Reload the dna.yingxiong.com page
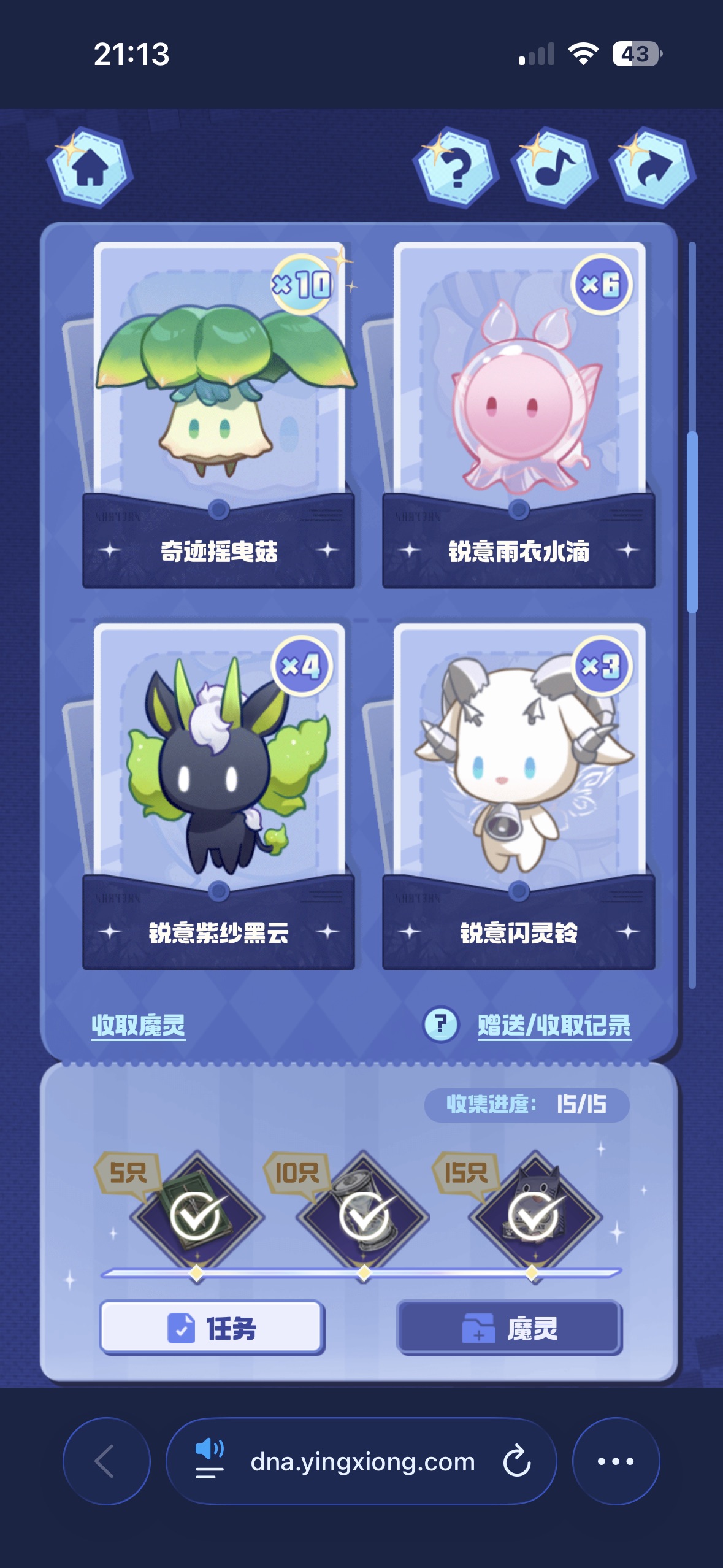The image size is (723, 1568). (517, 1461)
